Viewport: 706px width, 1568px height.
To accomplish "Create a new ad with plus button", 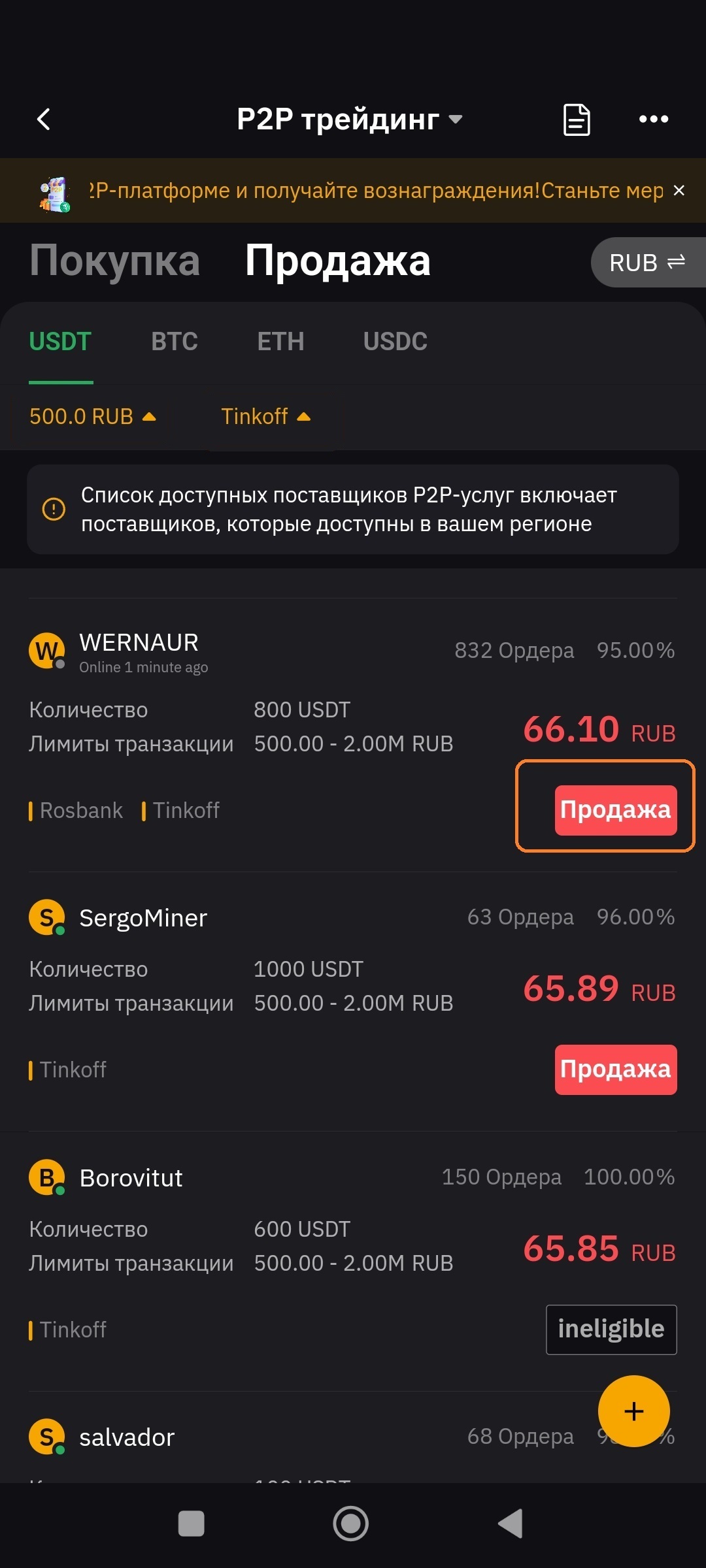I will pyautogui.click(x=633, y=1411).
